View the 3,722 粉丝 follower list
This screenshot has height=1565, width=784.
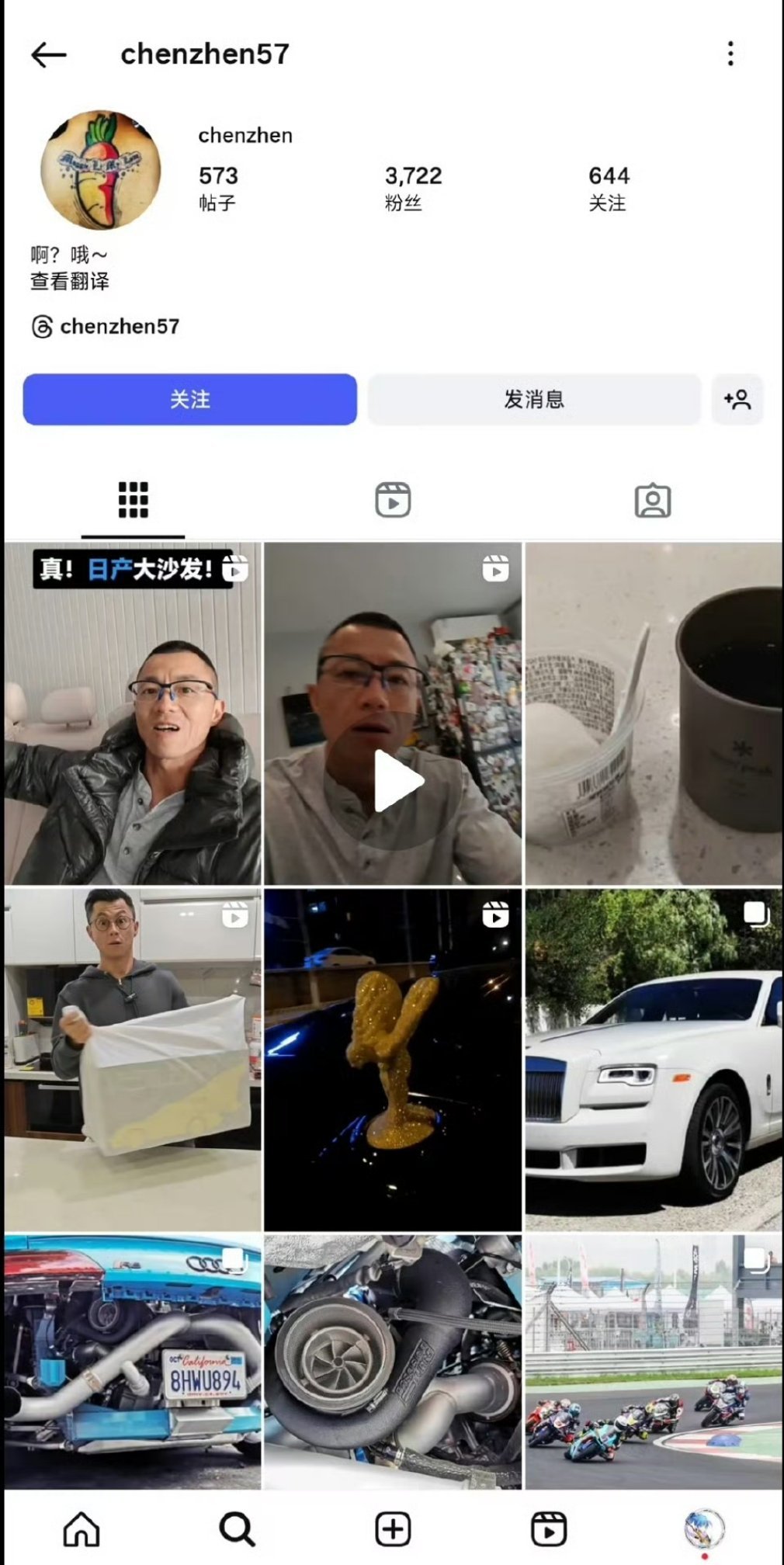[x=411, y=186]
